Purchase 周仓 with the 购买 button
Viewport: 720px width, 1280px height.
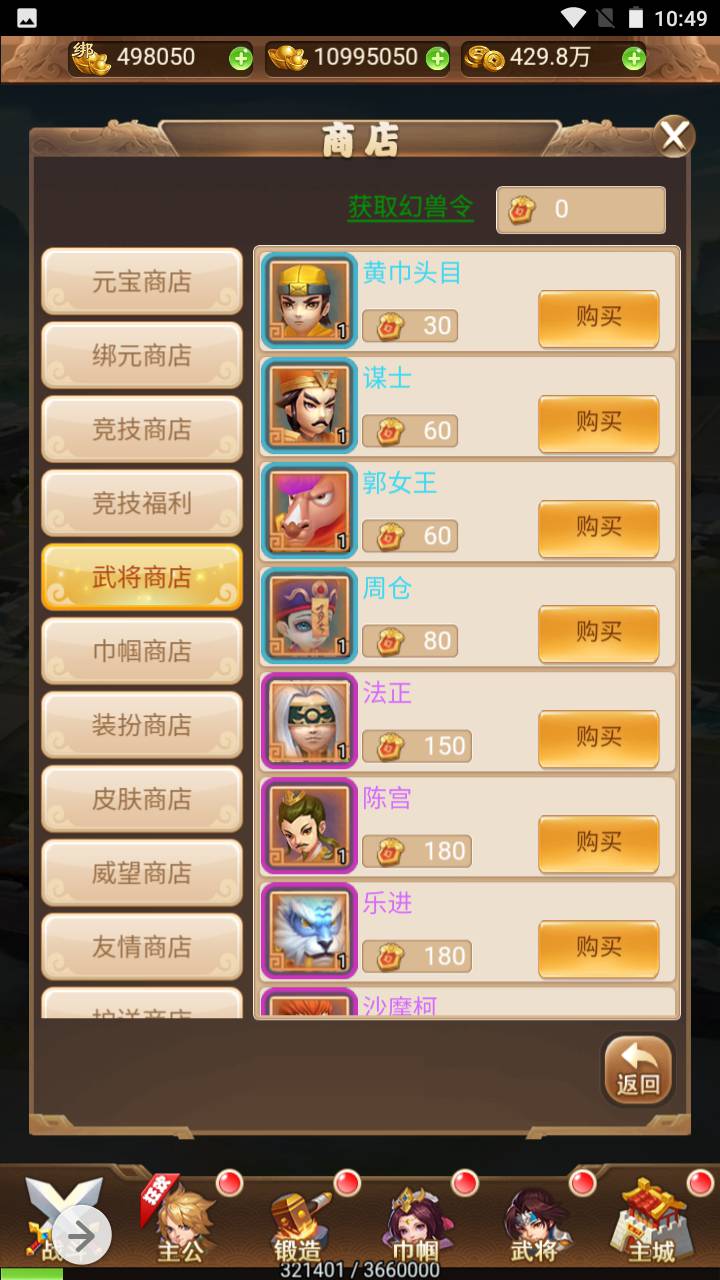[599, 634]
